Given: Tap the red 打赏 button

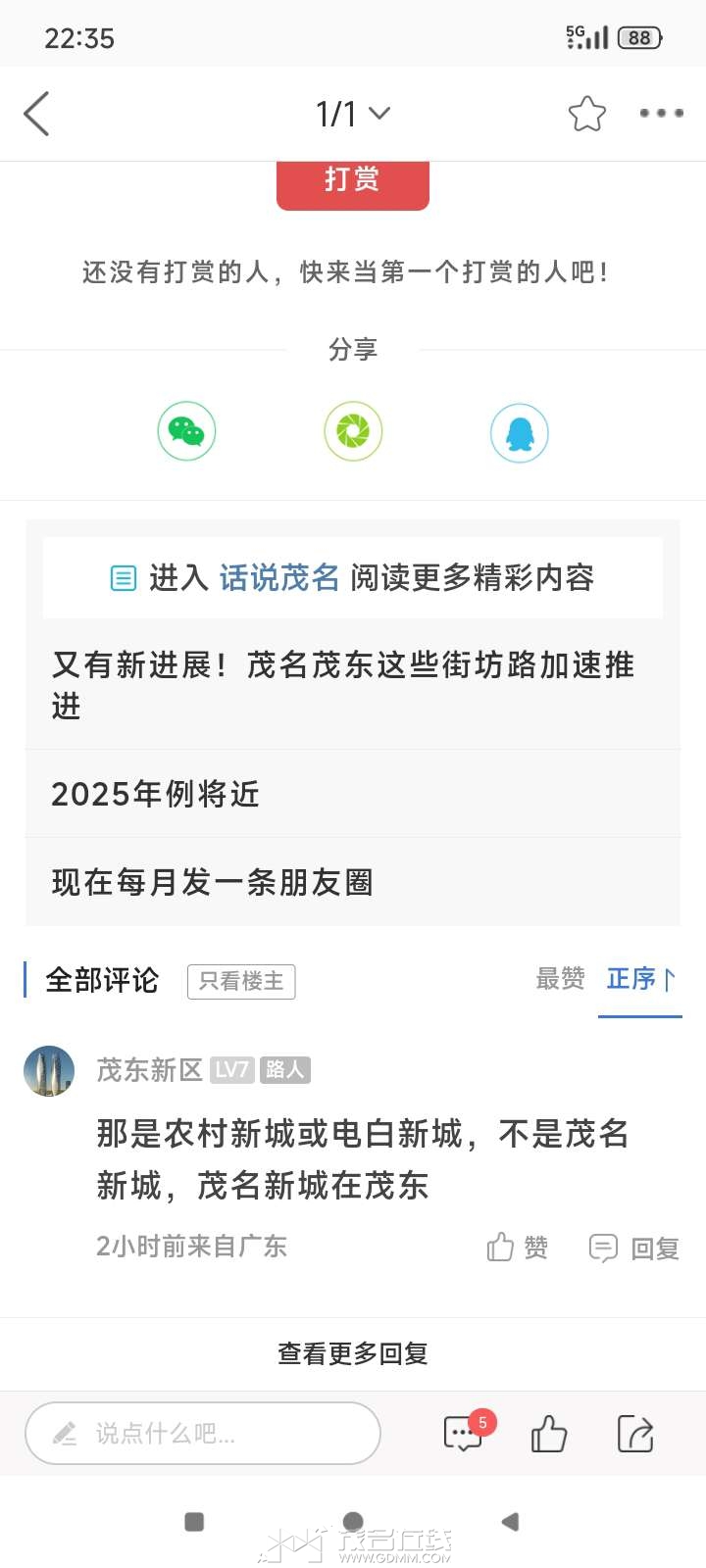Looking at the screenshot, I should [x=352, y=181].
